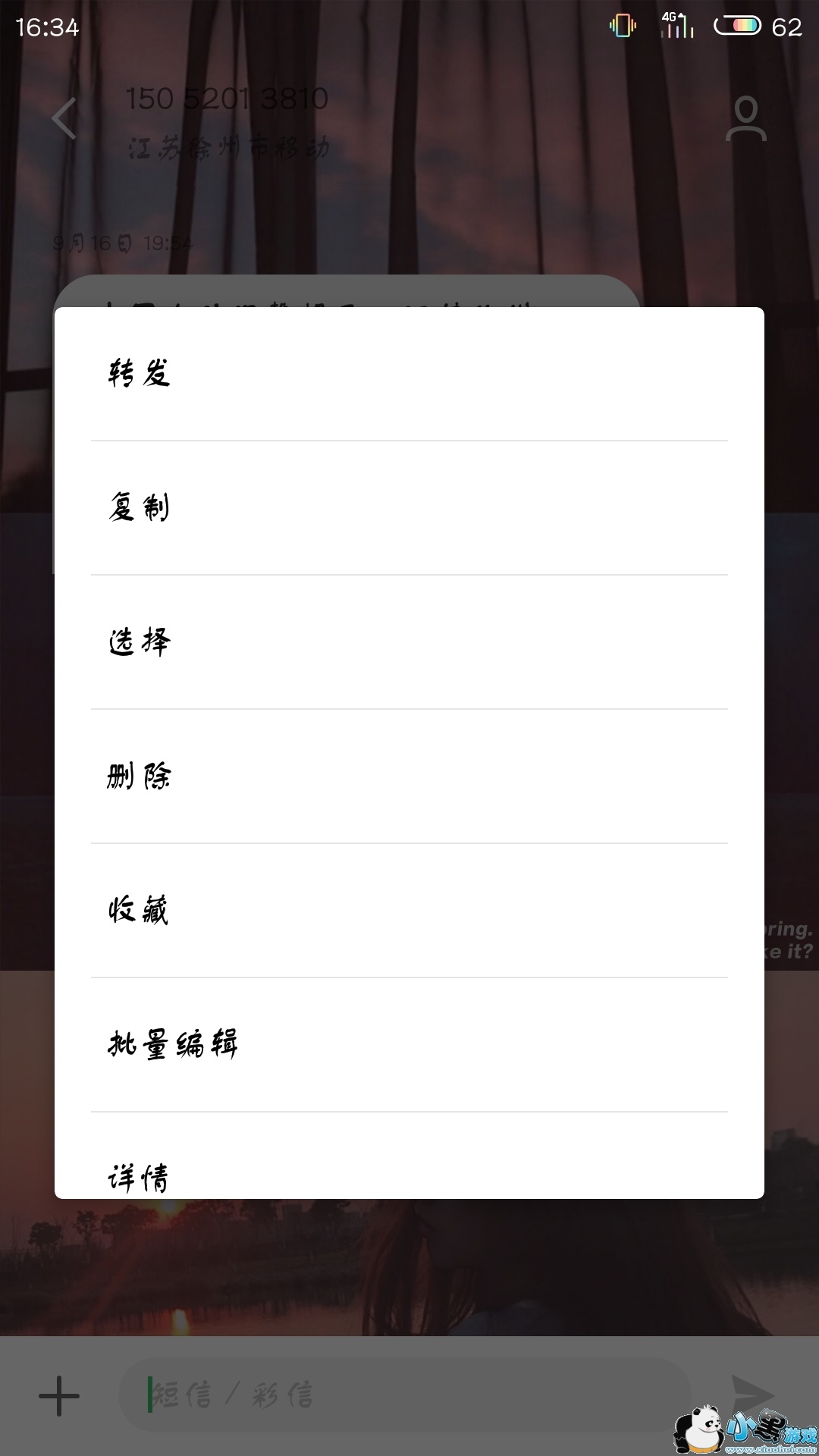Open 批量编辑 batch edit

click(409, 1044)
